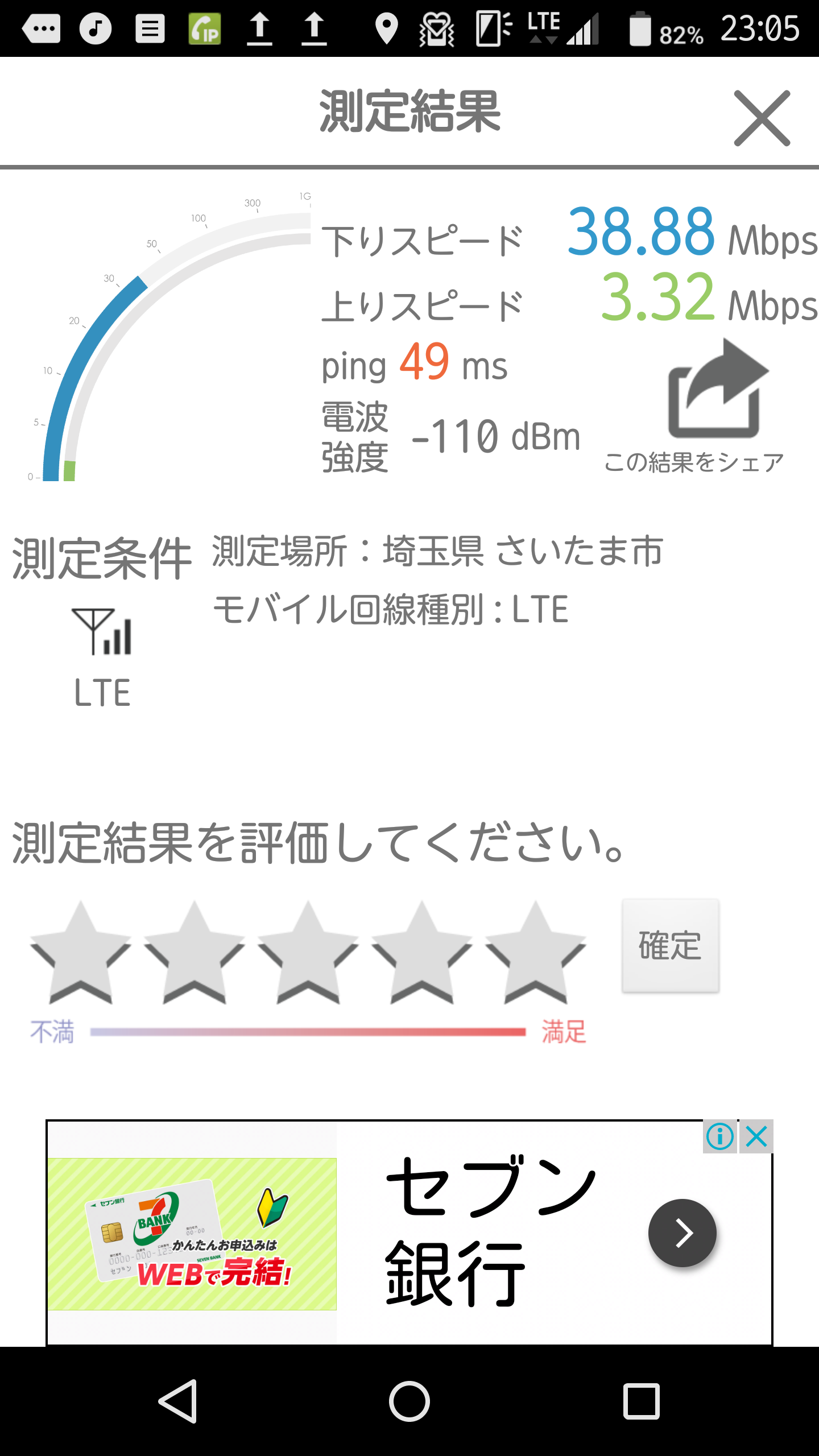Go back using system navigation
The height and width of the screenshot is (1456, 819).
pos(179,1401)
